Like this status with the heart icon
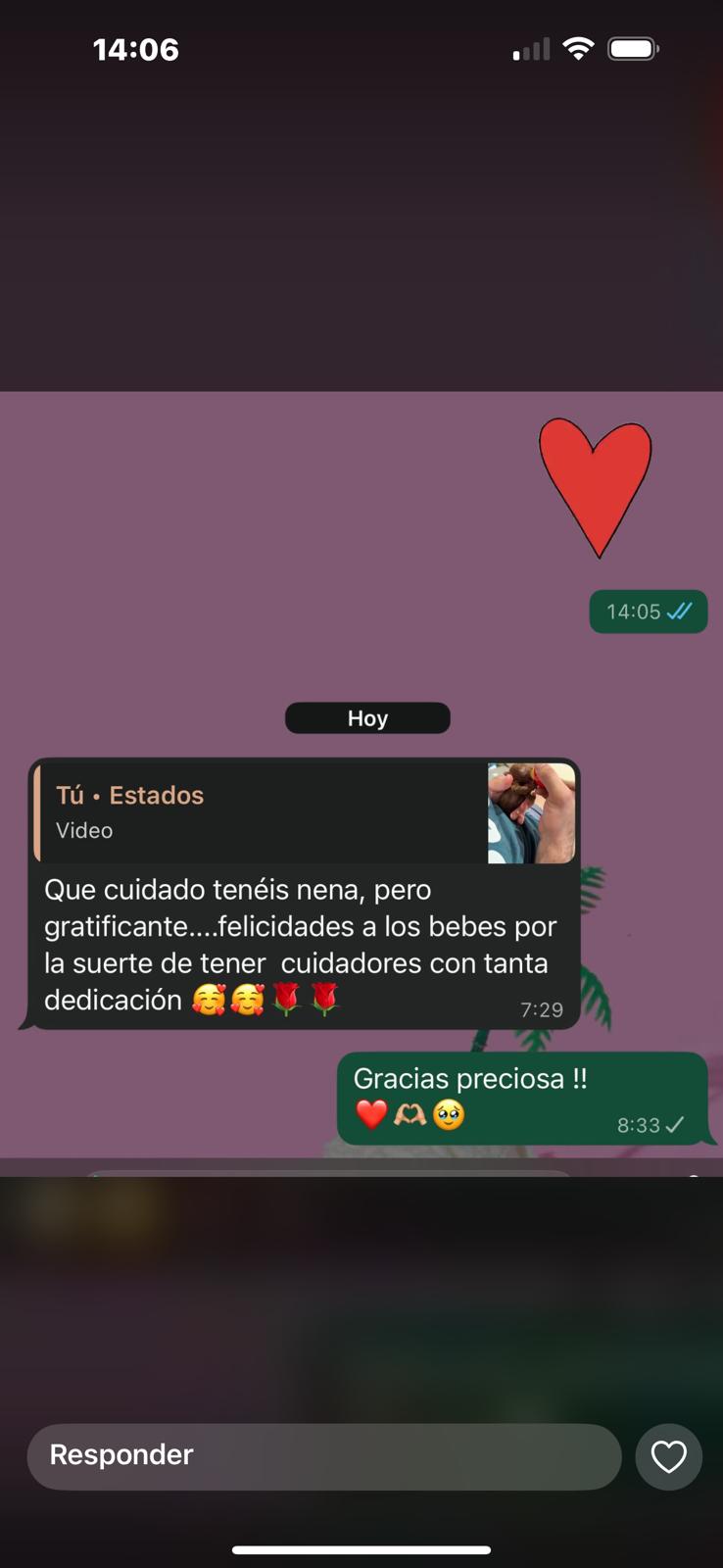The height and width of the screenshot is (1568, 723). [669, 1457]
